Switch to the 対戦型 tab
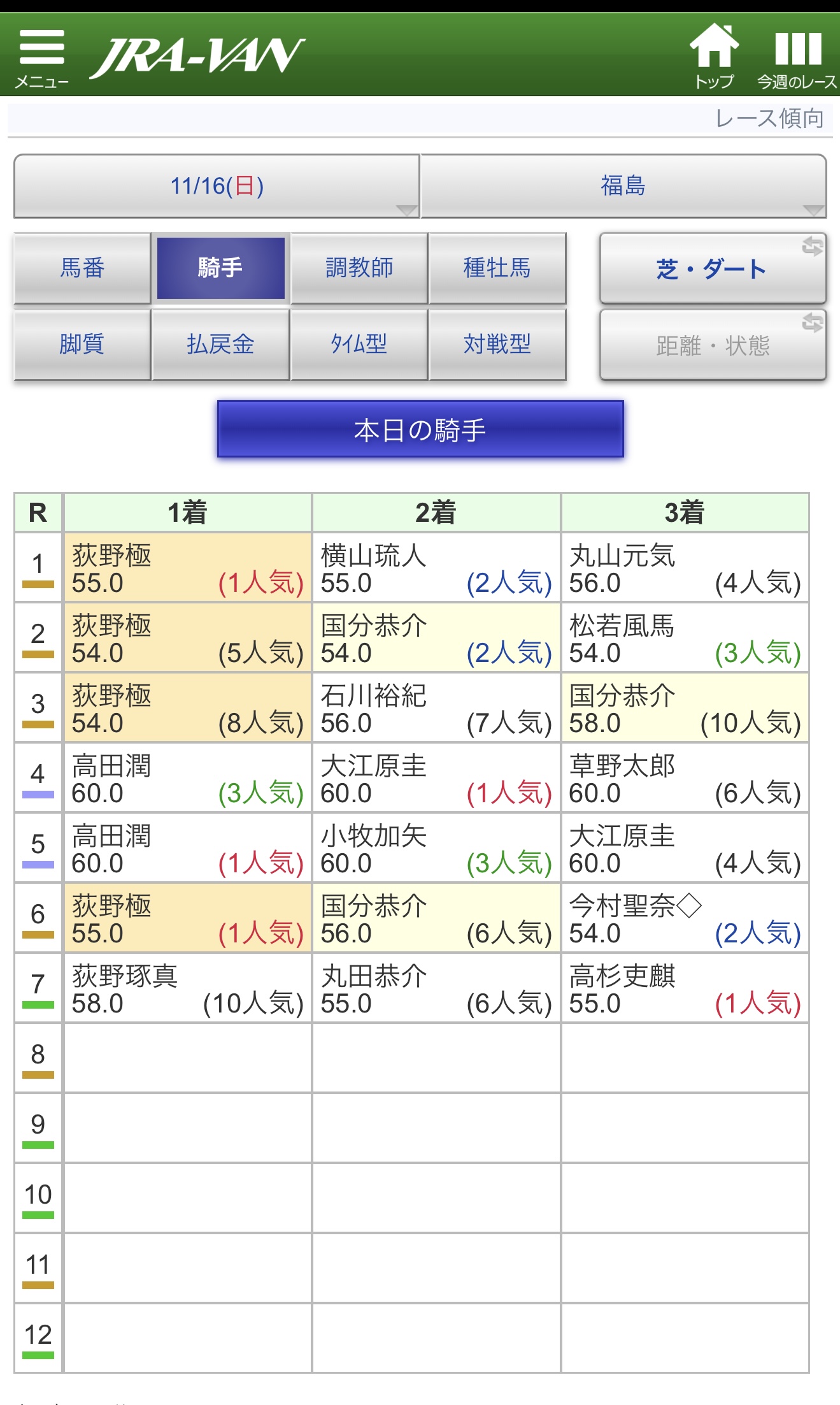 [497, 344]
